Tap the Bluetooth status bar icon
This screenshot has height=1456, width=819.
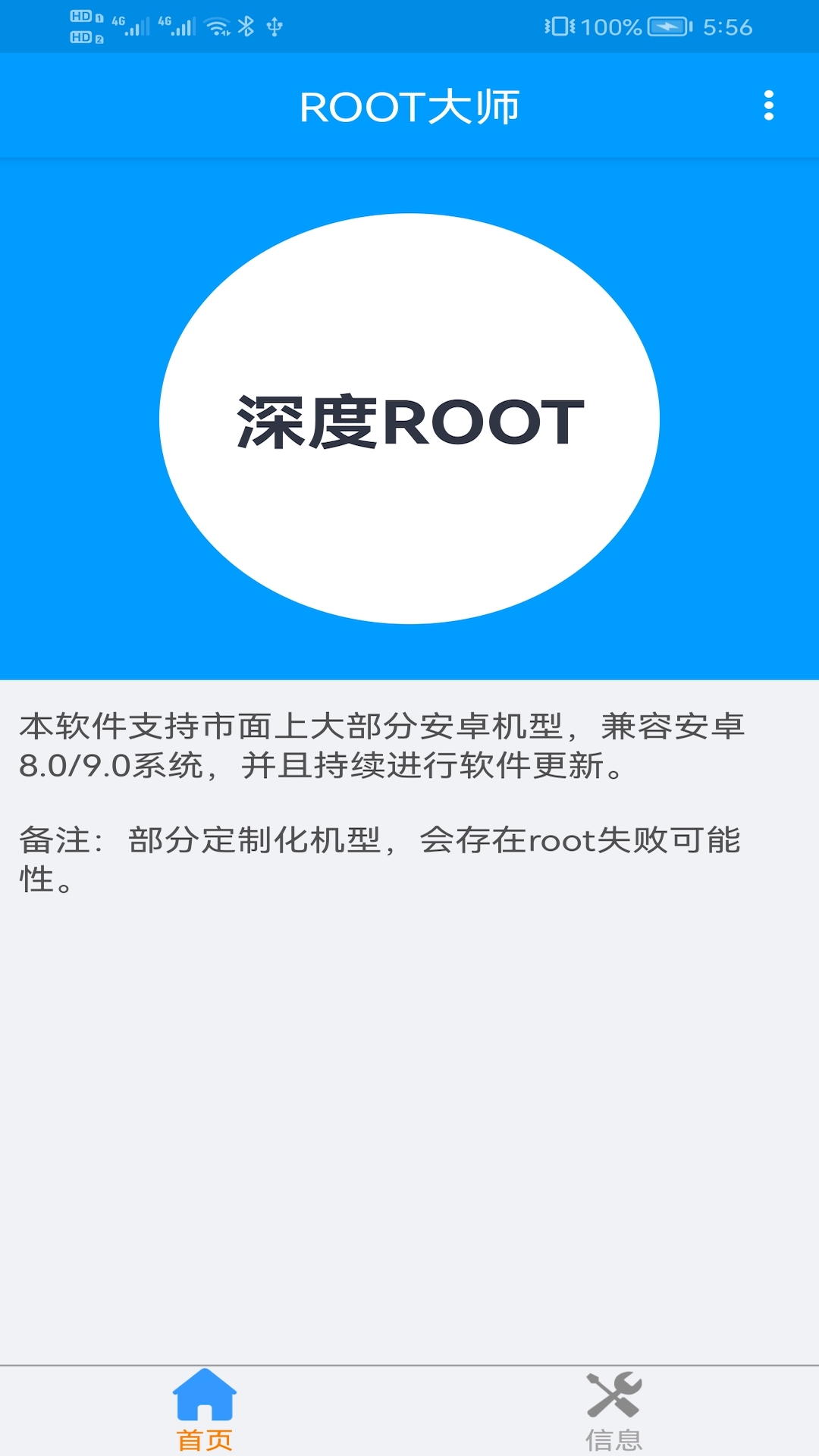coord(246,25)
